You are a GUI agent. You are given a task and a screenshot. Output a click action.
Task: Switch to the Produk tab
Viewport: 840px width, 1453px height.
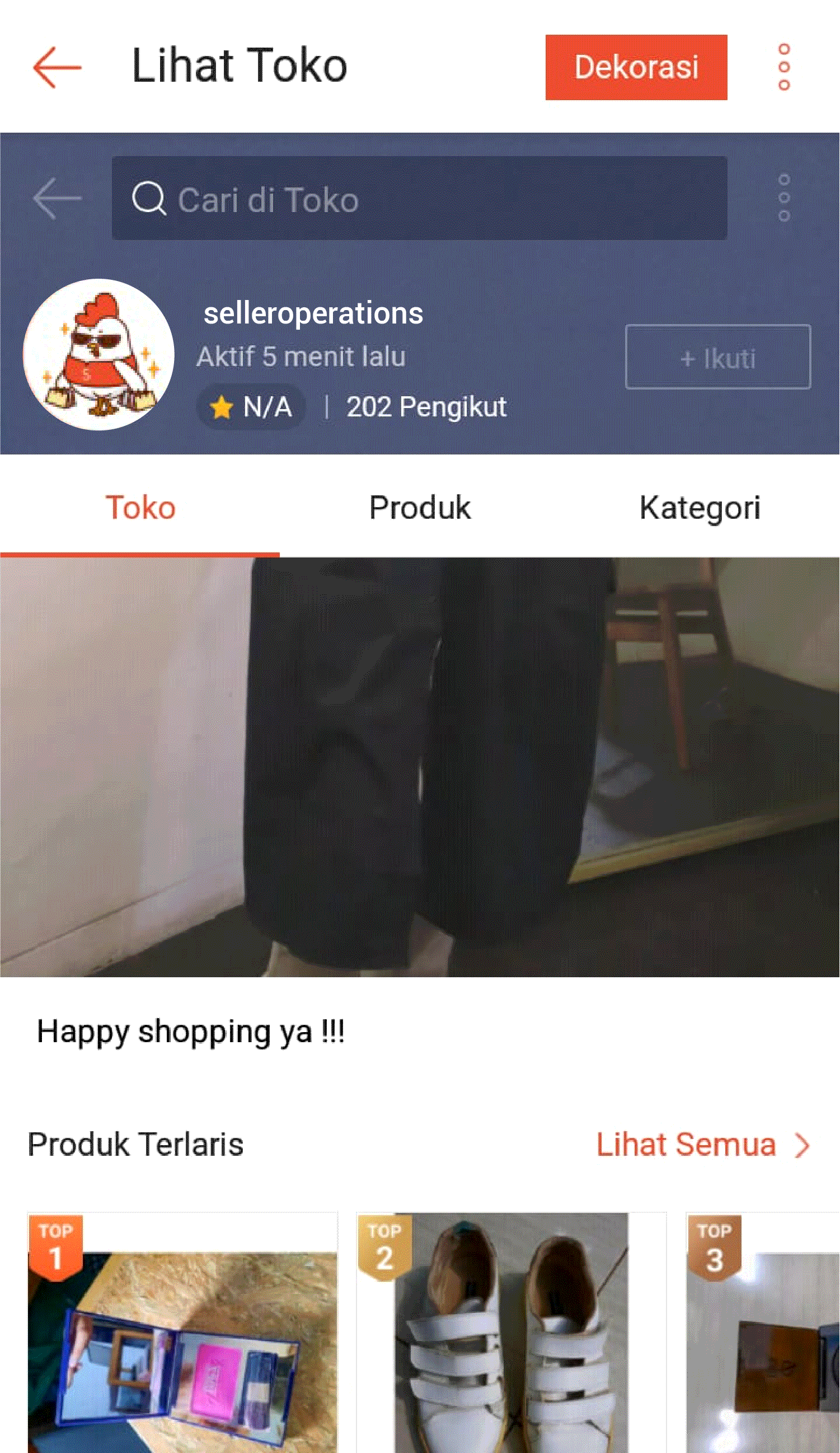pos(420,508)
